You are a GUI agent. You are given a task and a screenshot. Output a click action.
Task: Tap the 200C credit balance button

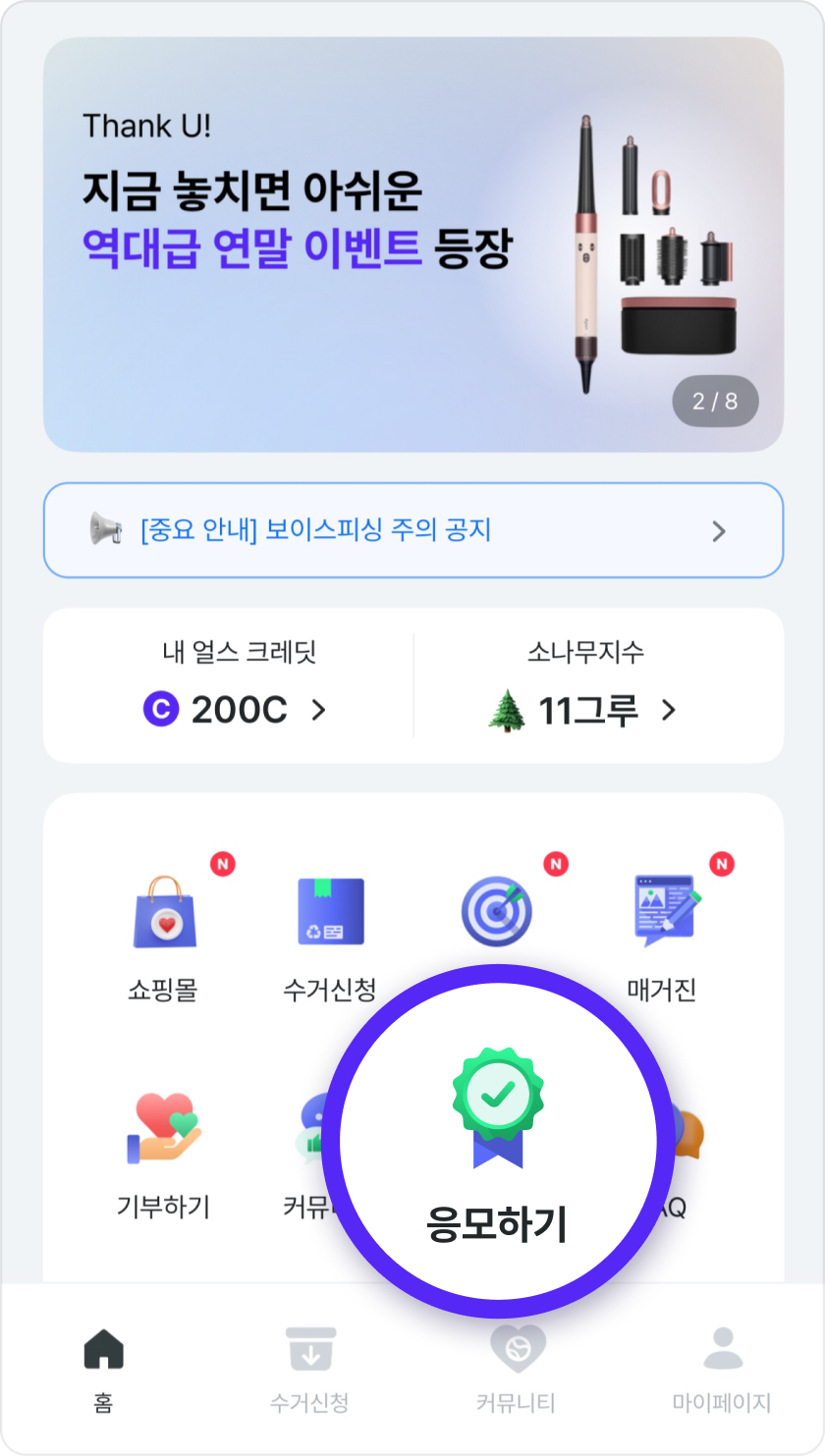[241, 710]
